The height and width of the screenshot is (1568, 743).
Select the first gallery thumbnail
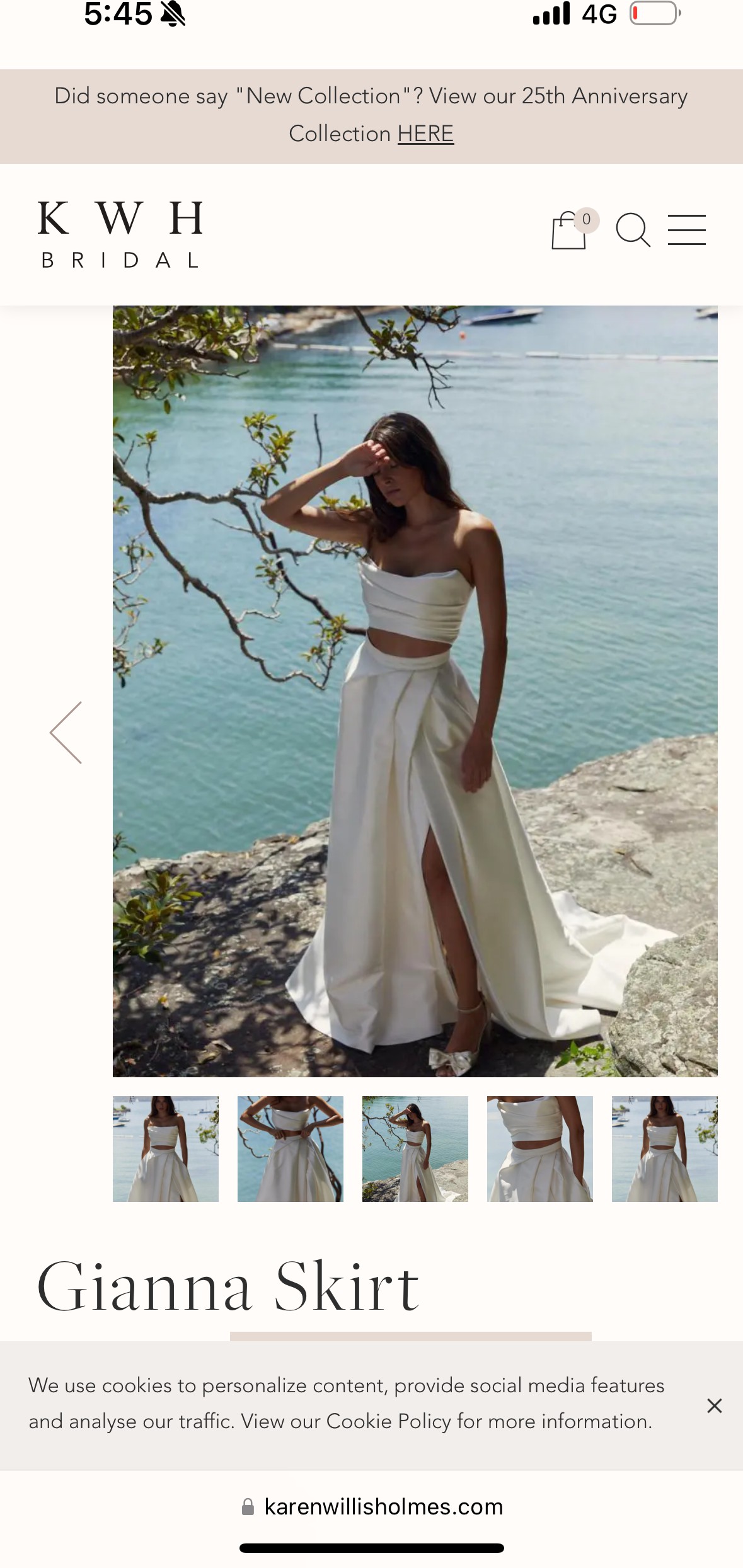click(x=166, y=1149)
